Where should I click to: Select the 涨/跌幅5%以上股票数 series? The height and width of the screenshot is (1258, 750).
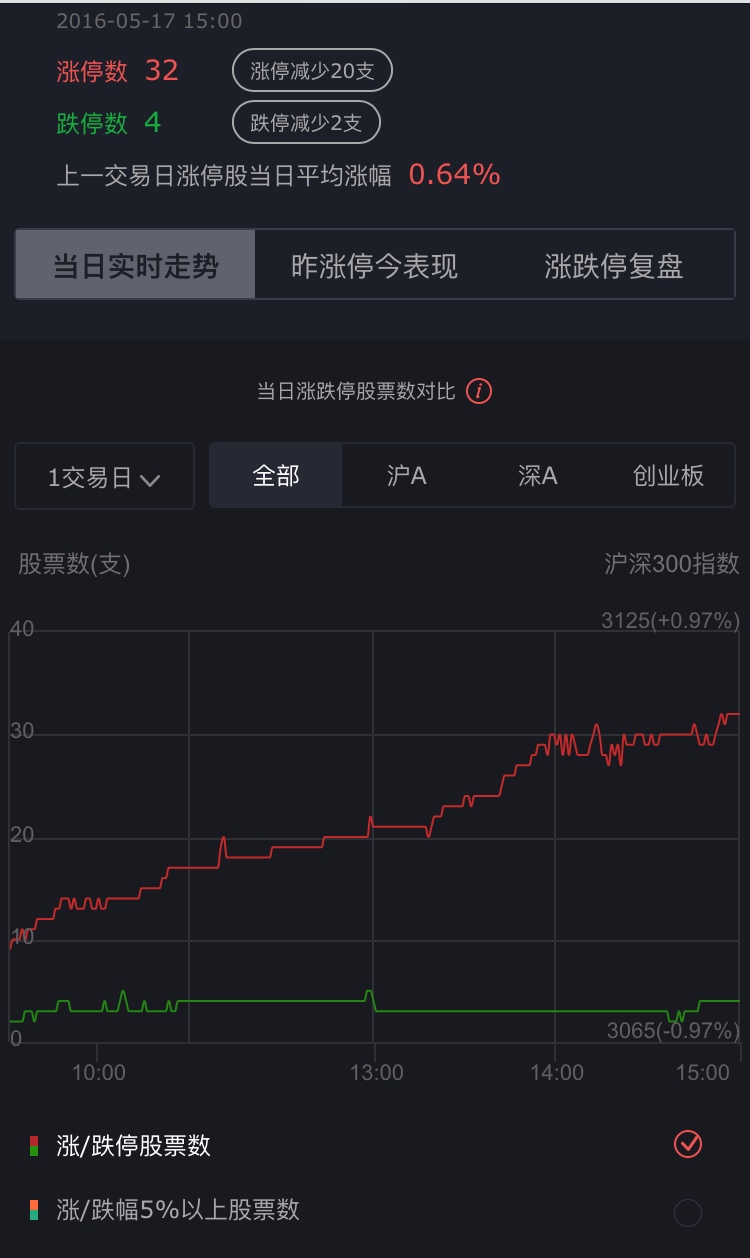point(688,1212)
